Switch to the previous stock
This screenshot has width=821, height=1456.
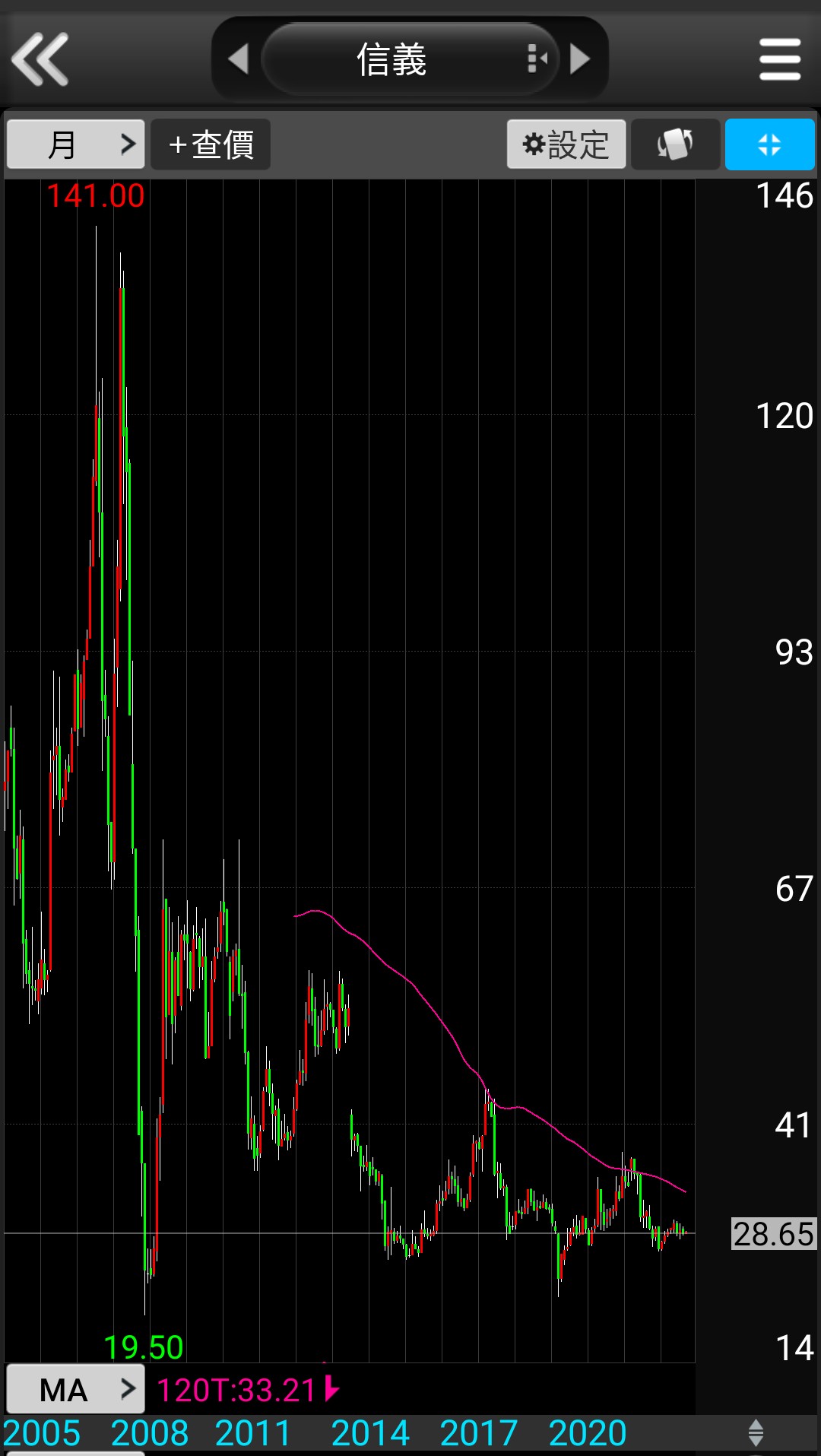click(238, 59)
